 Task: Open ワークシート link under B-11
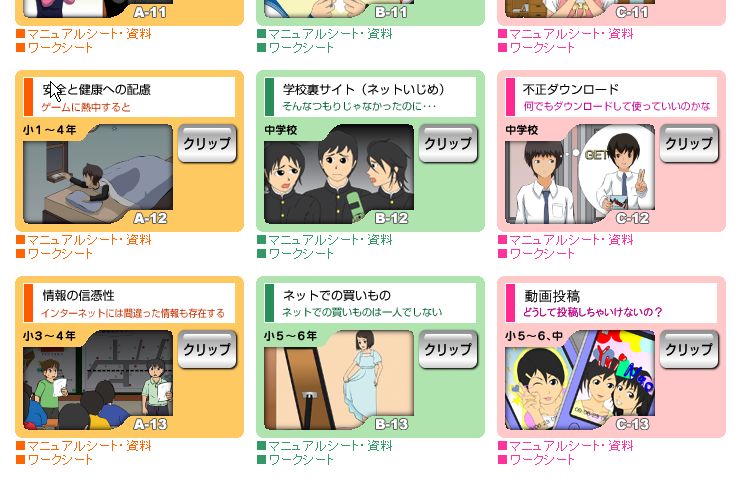click(x=301, y=47)
